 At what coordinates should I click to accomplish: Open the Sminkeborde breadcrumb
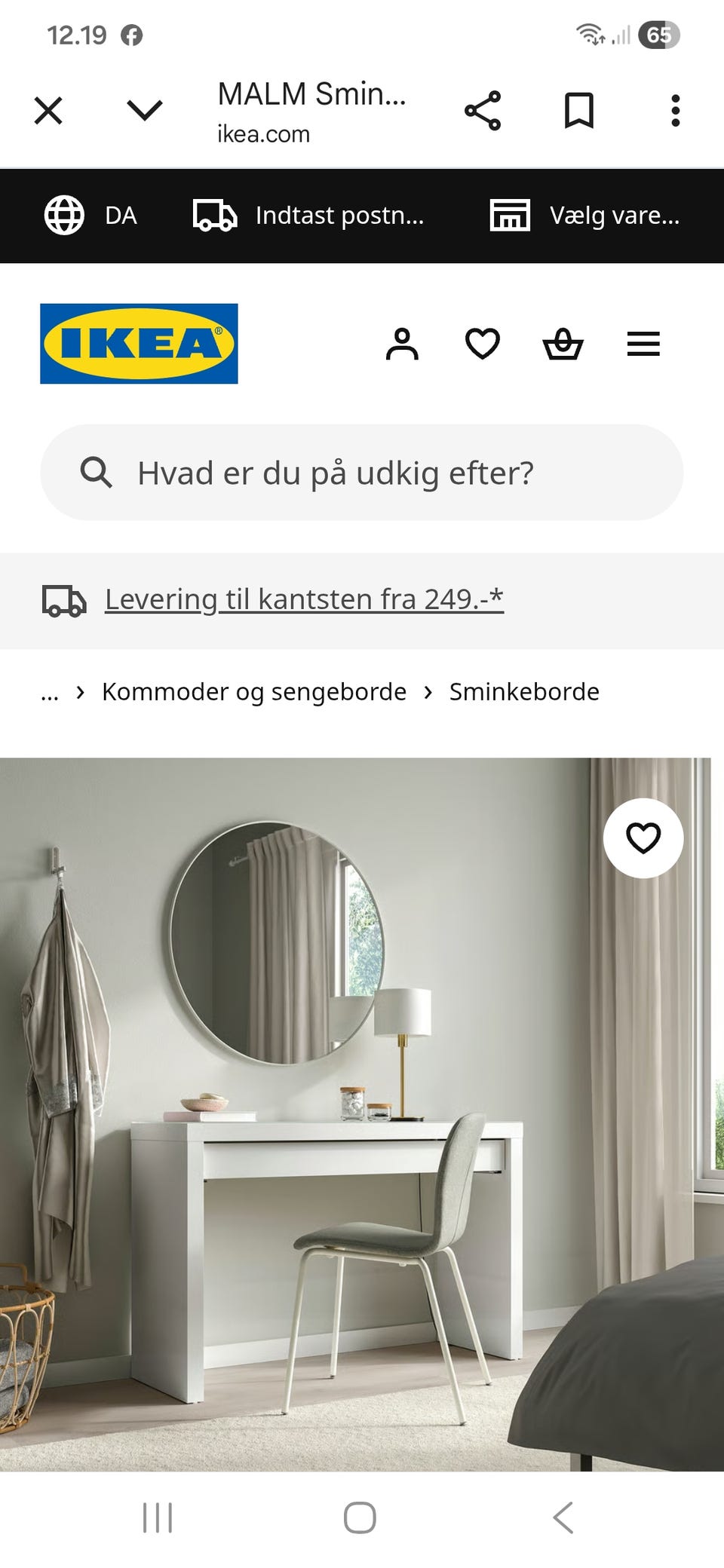[523, 691]
